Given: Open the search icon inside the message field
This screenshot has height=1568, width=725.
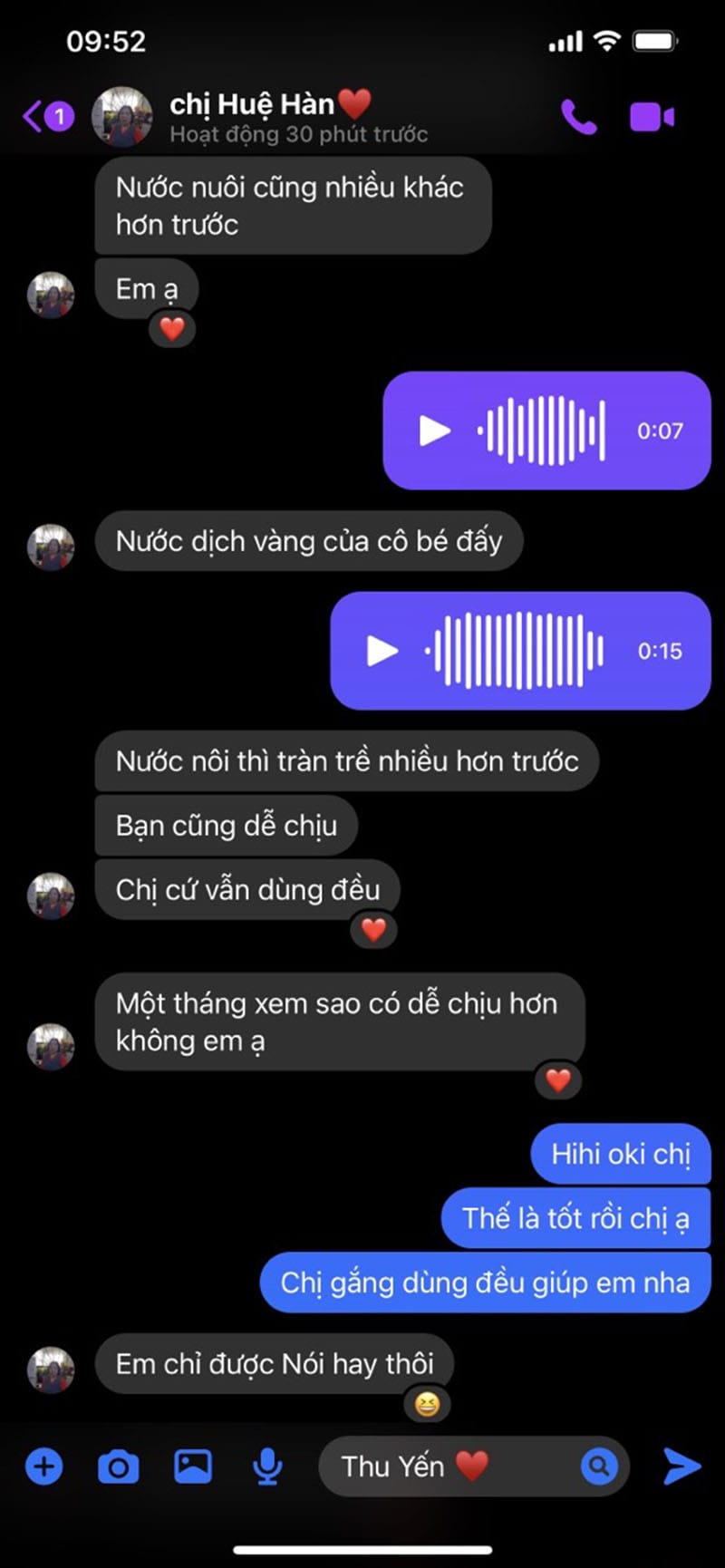Looking at the screenshot, I should 598,1466.
